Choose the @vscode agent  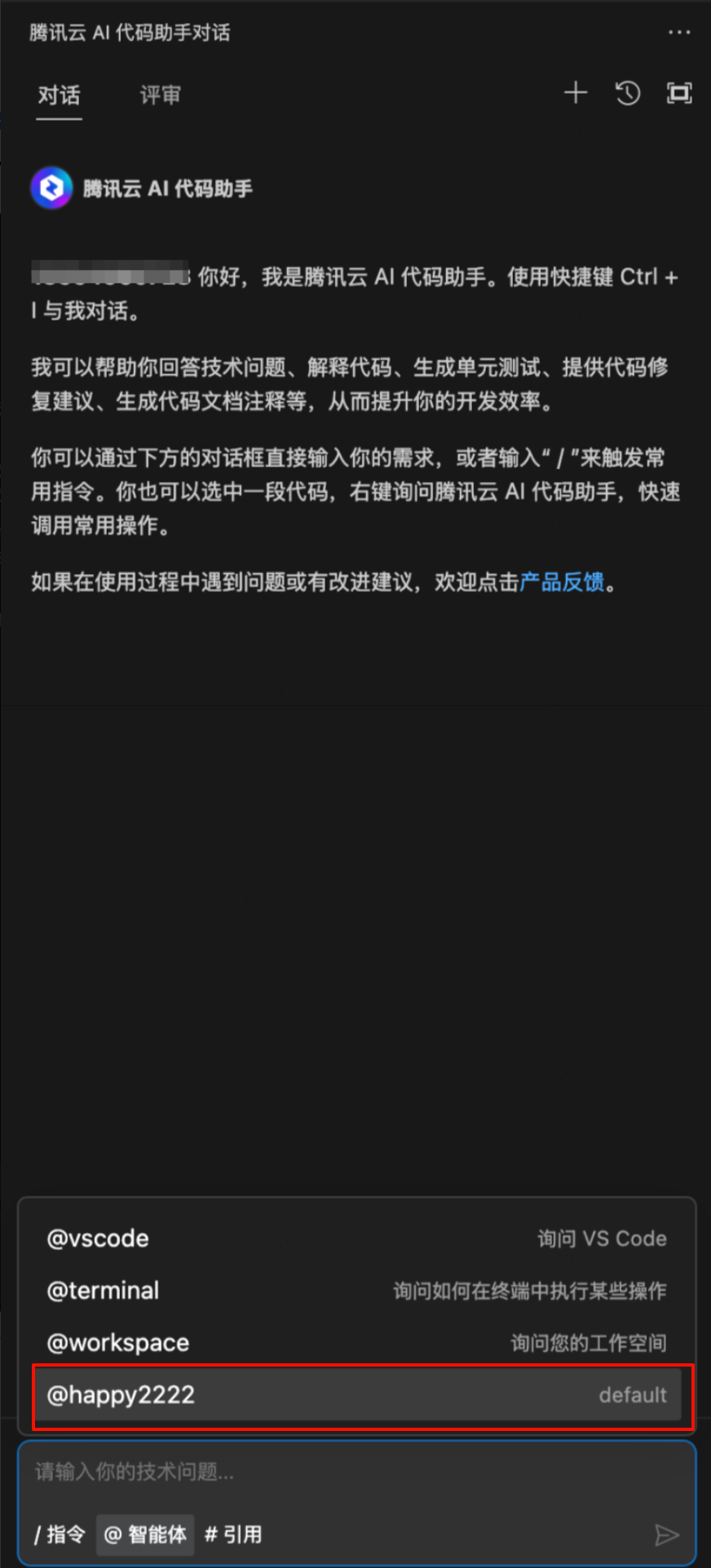pos(357,1239)
